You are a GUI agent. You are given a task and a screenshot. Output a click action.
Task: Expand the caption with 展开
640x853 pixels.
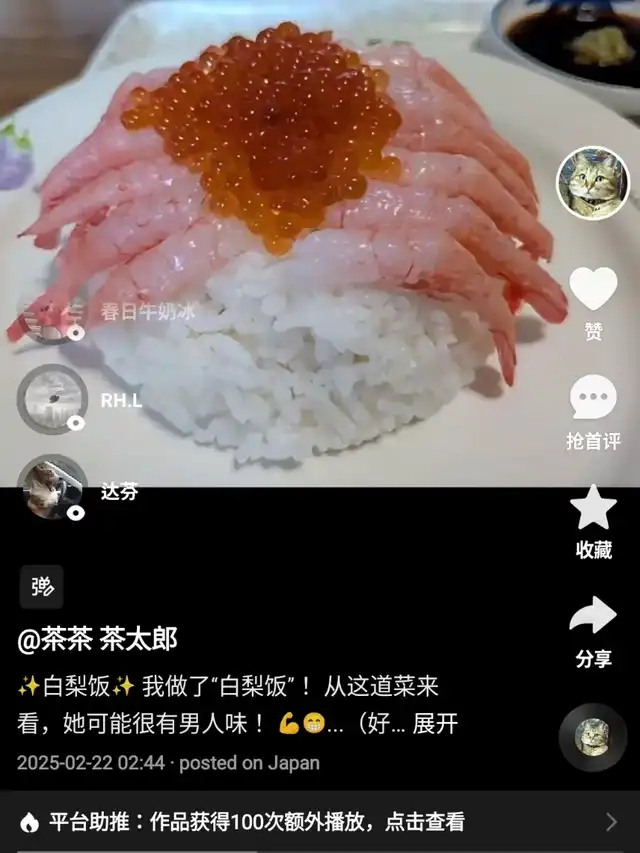tap(435, 724)
